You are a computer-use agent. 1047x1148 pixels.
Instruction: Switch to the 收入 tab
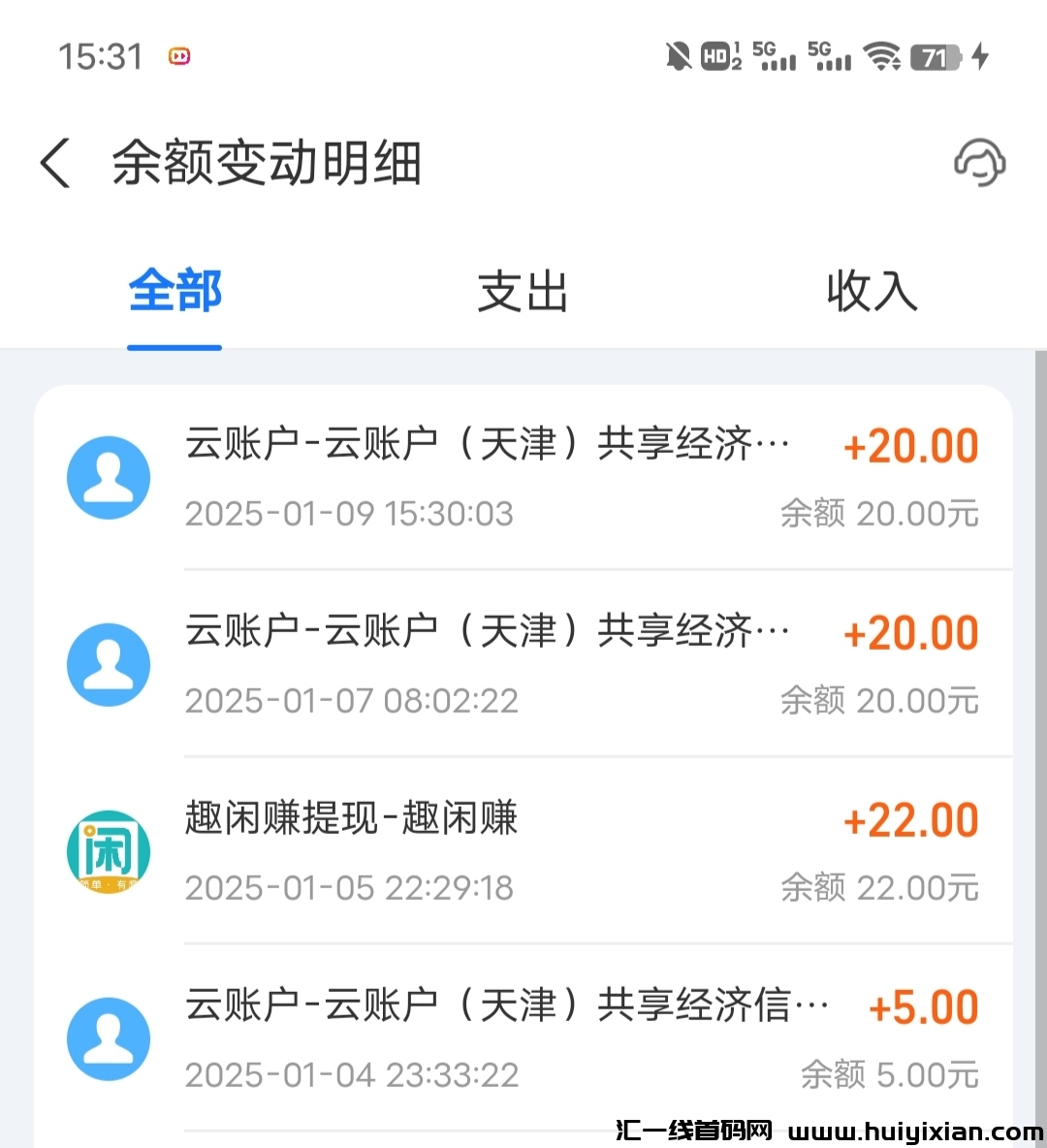[x=872, y=291]
